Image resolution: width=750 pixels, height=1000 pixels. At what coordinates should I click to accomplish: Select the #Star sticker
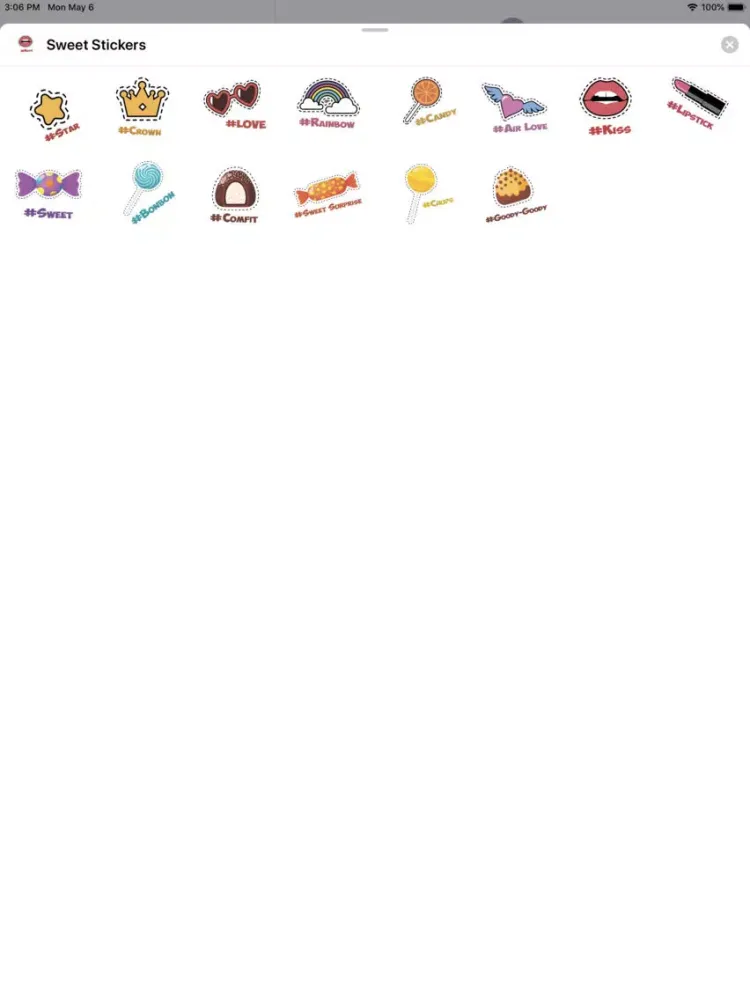click(x=52, y=112)
